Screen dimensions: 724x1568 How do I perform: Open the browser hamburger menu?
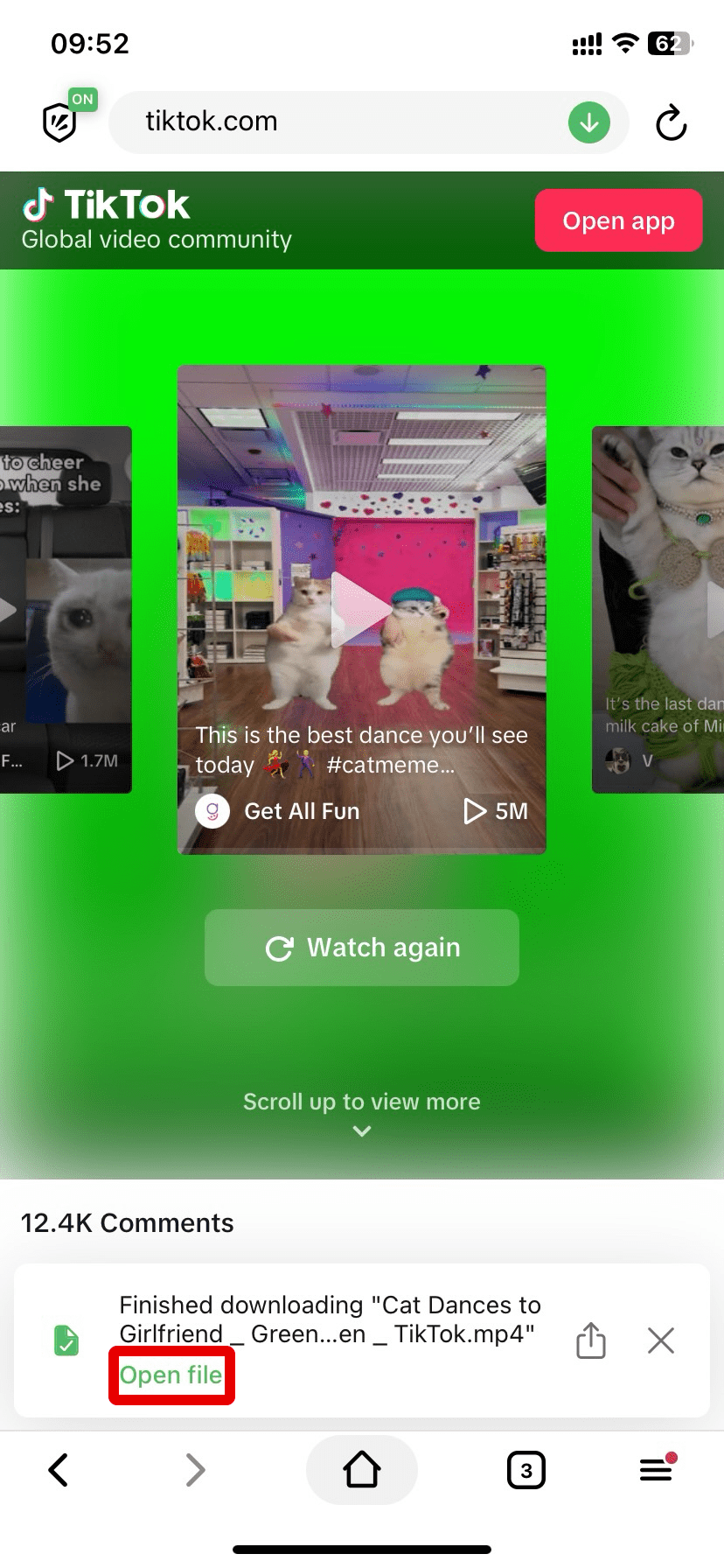[x=657, y=1470]
